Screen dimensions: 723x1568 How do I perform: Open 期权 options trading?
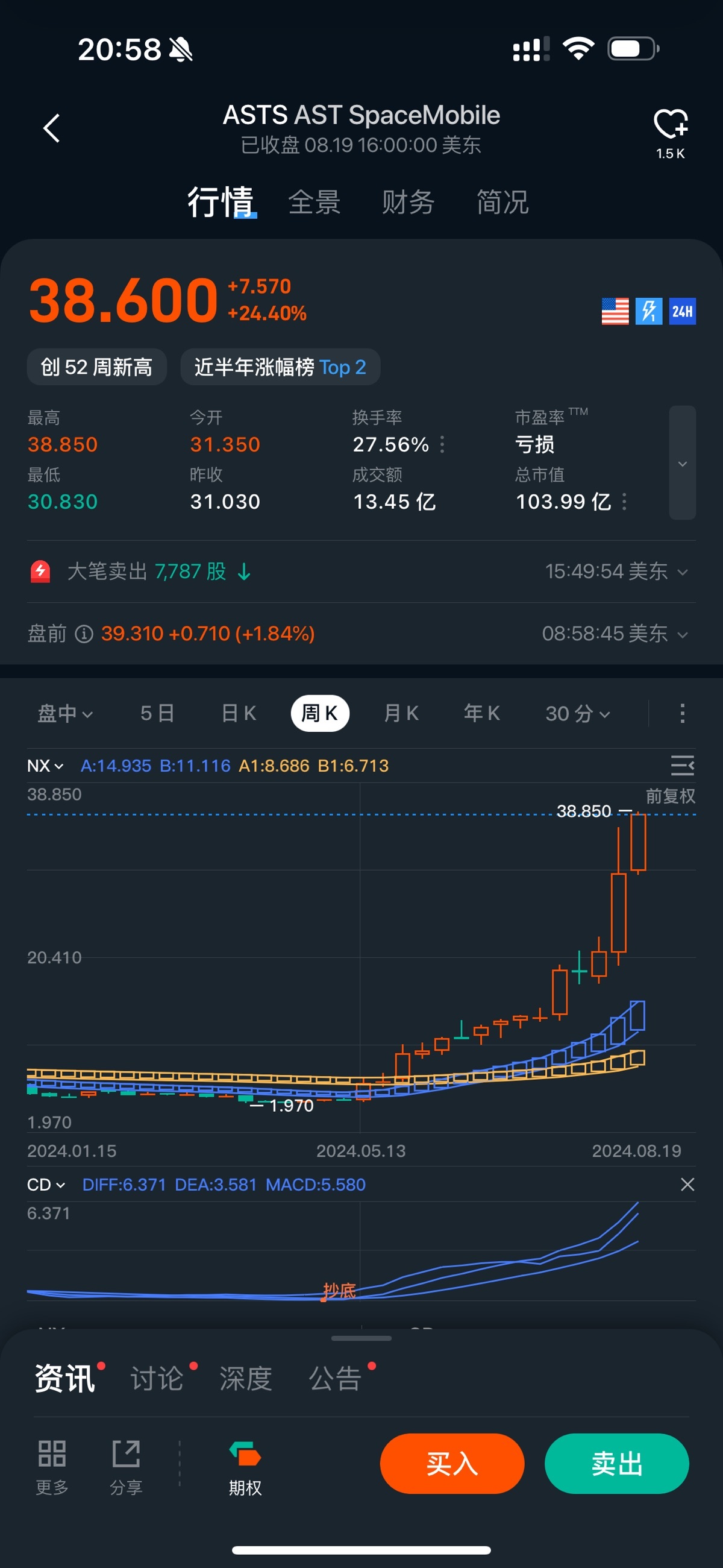[x=245, y=1467]
